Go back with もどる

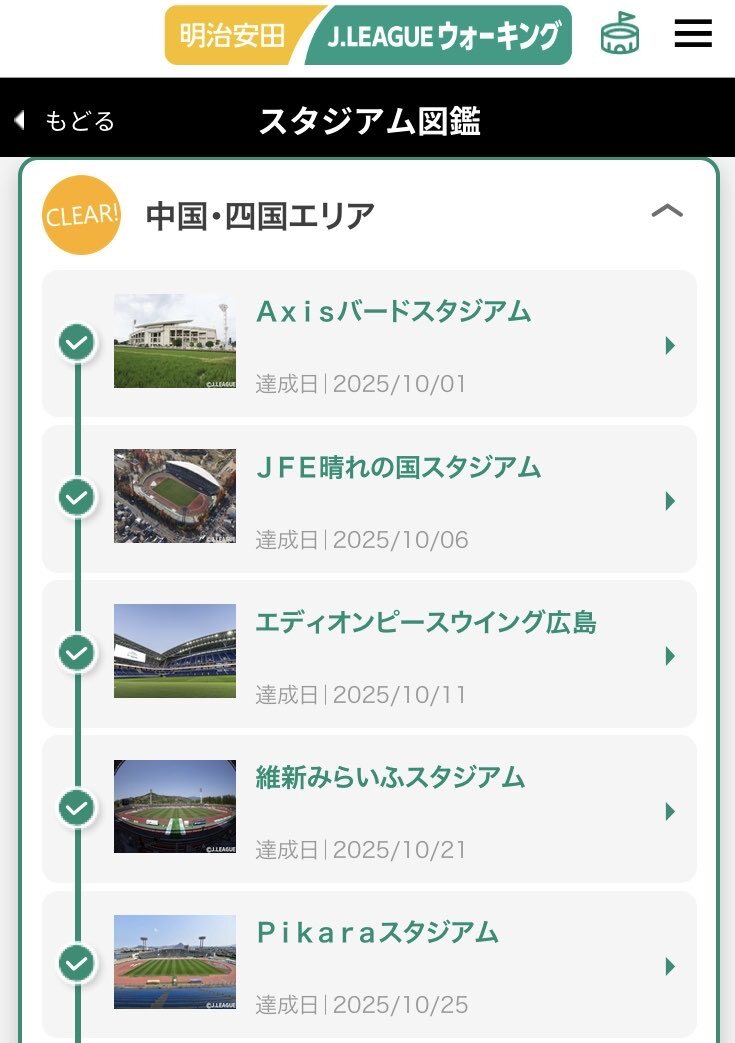pos(66,121)
